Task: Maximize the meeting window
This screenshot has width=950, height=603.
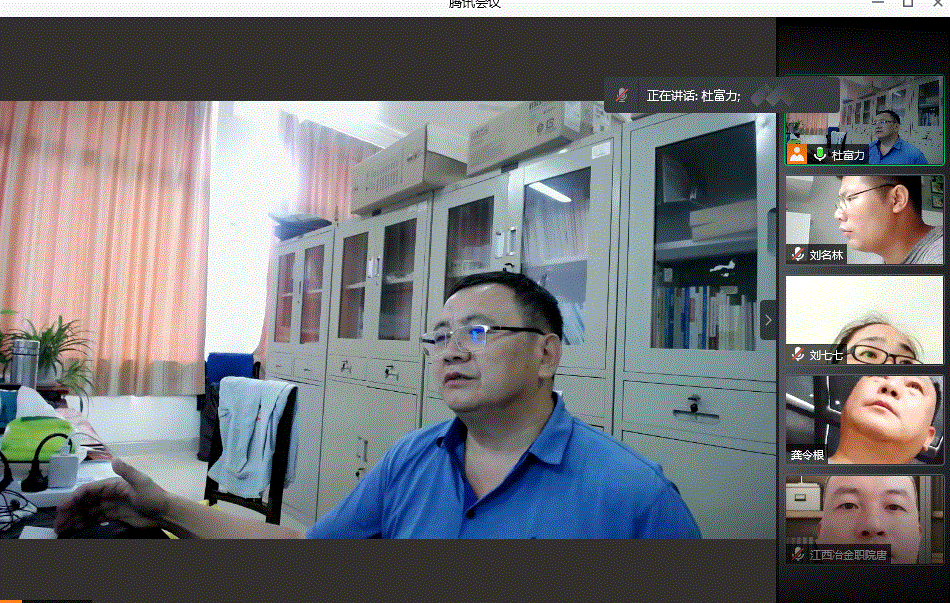Action: [908, 3]
